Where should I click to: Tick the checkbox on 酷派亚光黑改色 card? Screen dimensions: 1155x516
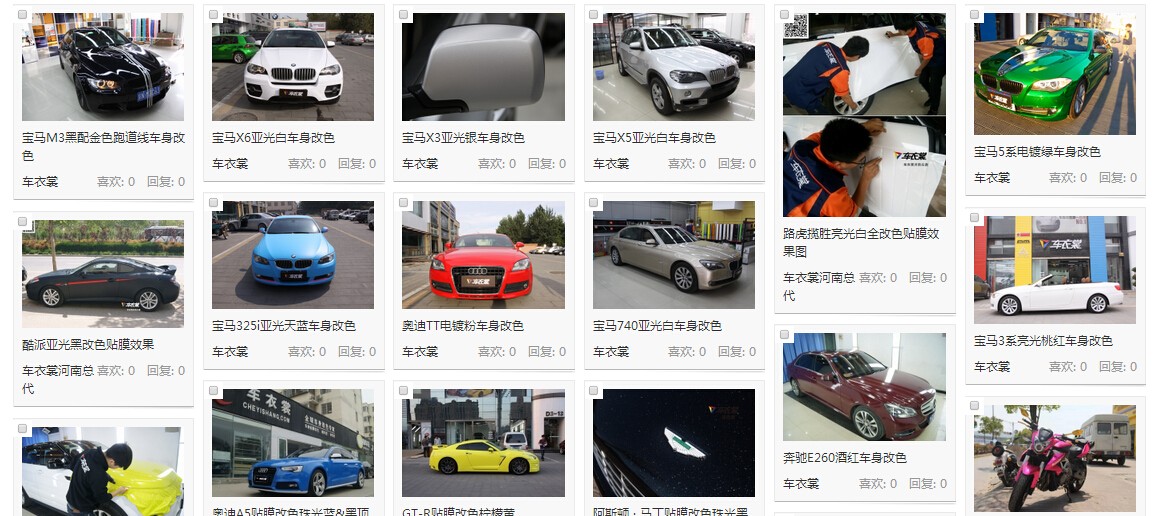tap(23, 222)
